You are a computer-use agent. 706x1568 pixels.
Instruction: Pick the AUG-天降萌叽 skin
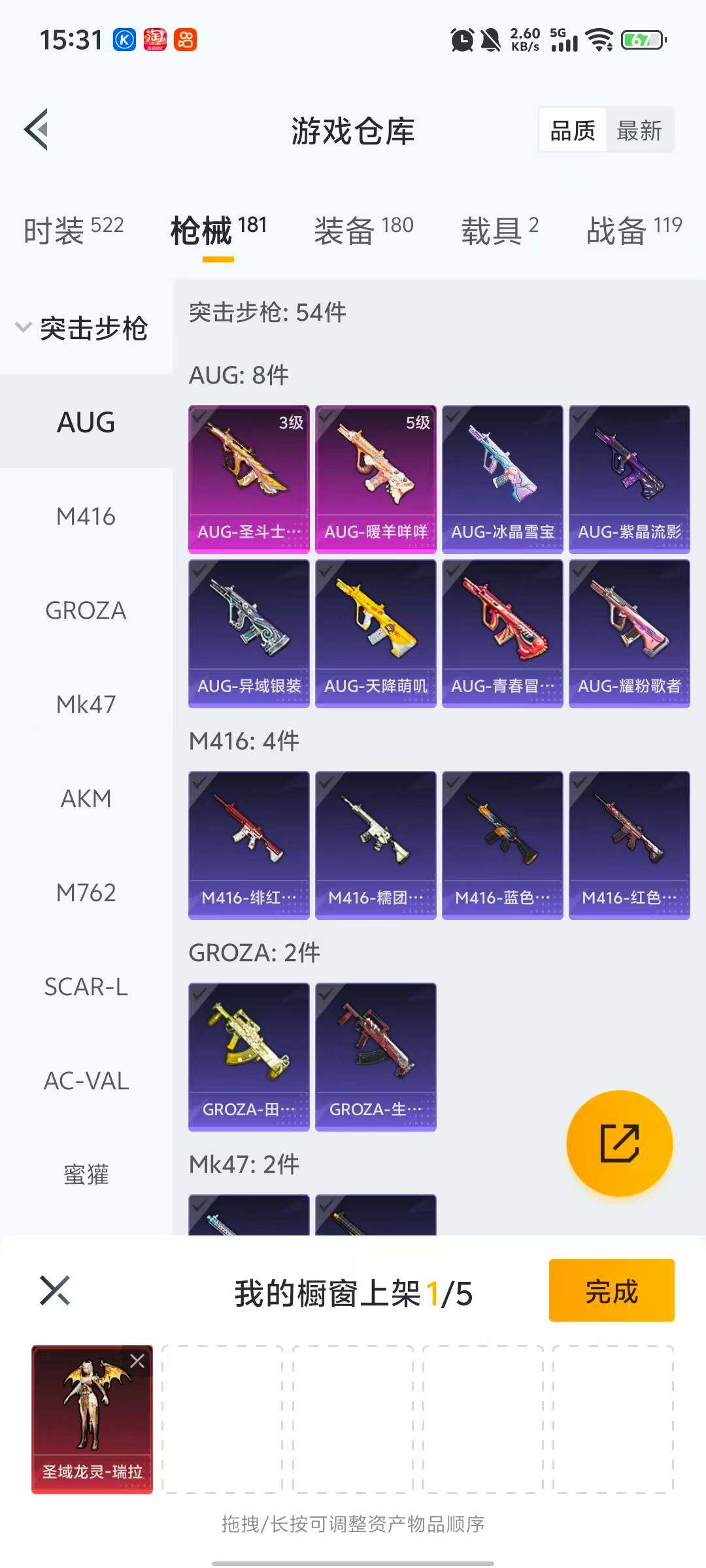coord(376,634)
